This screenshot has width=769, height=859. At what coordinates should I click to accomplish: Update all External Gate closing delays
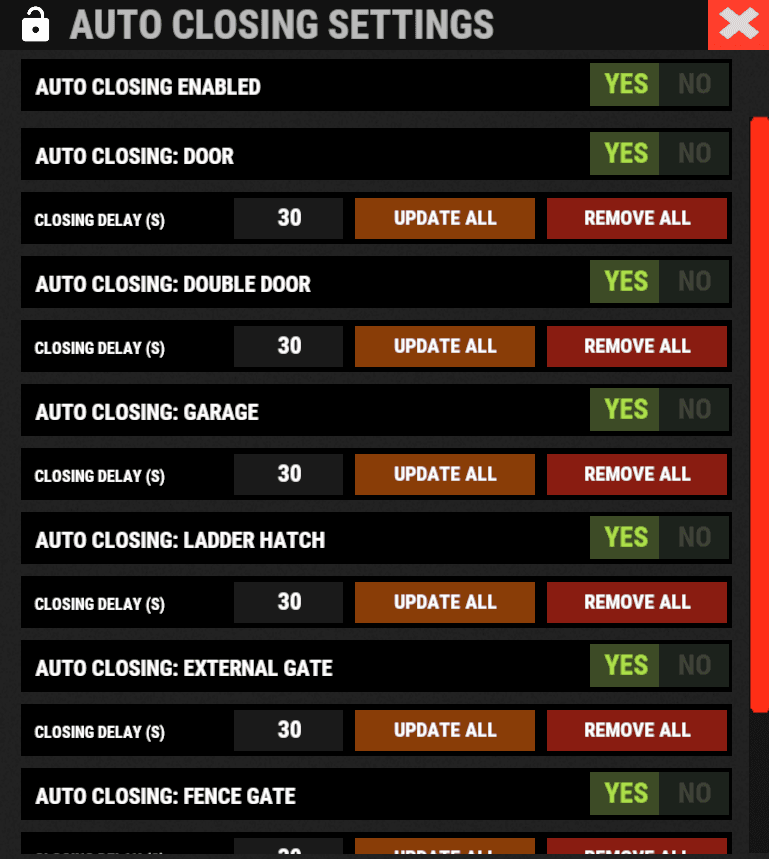(x=445, y=730)
